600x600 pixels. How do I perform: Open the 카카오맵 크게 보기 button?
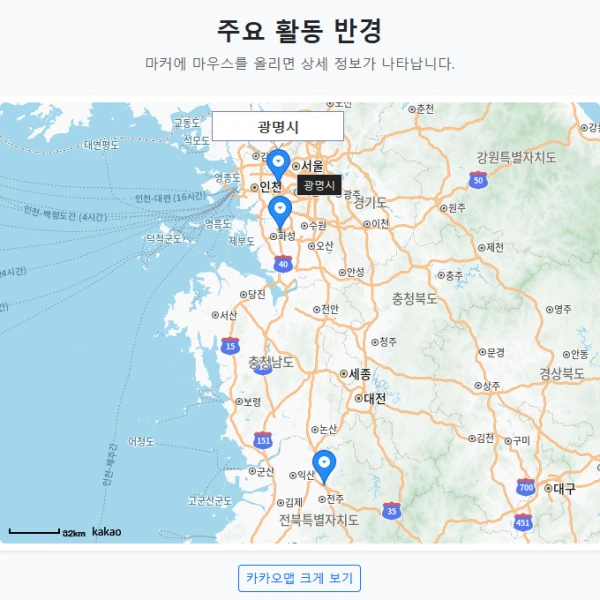pos(299,578)
